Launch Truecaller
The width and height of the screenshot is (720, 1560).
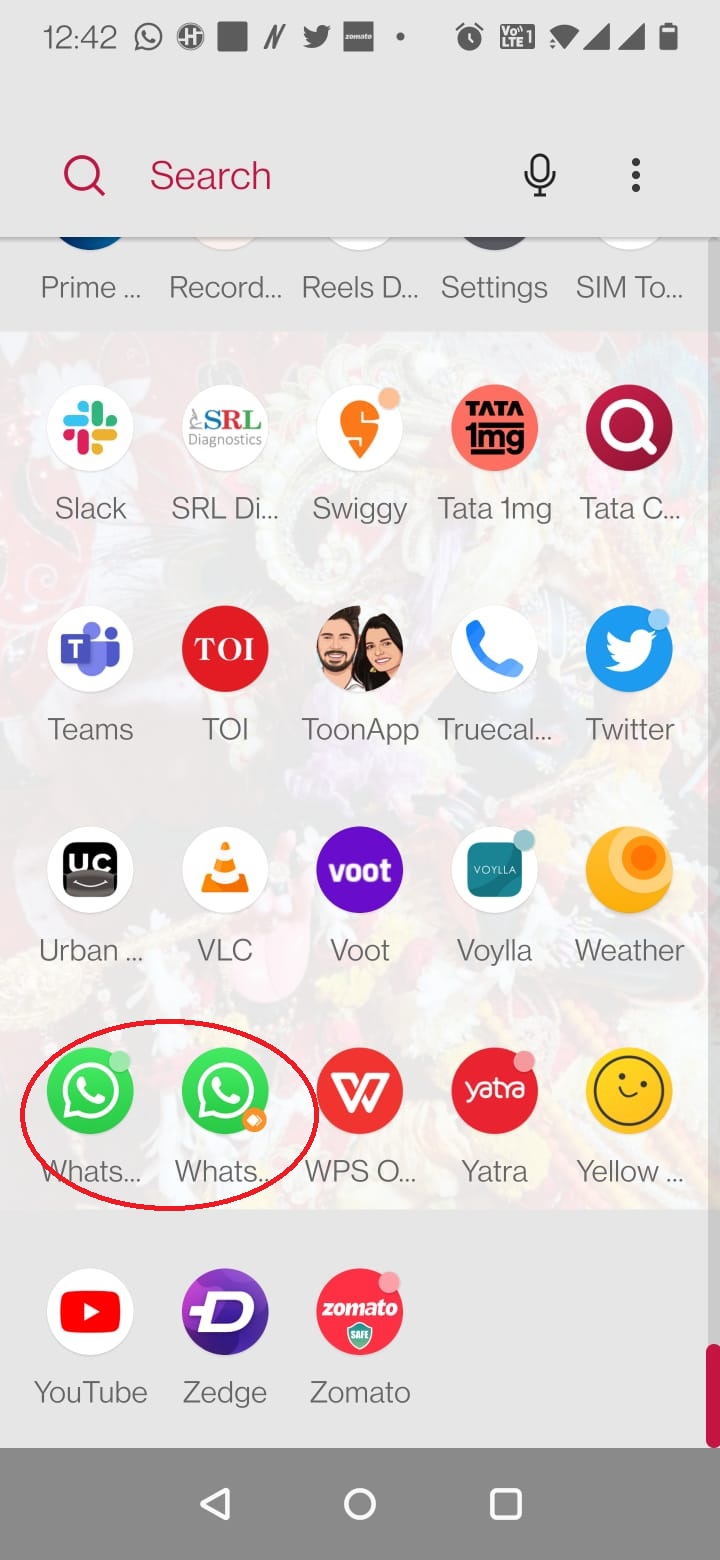[x=495, y=649]
